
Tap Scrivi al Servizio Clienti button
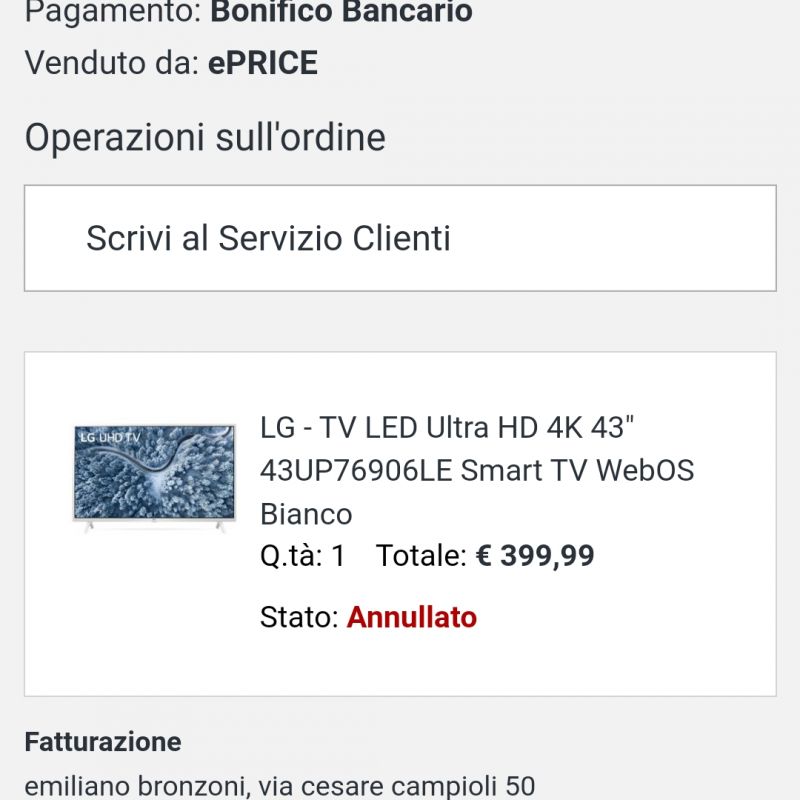pyautogui.click(x=400, y=238)
